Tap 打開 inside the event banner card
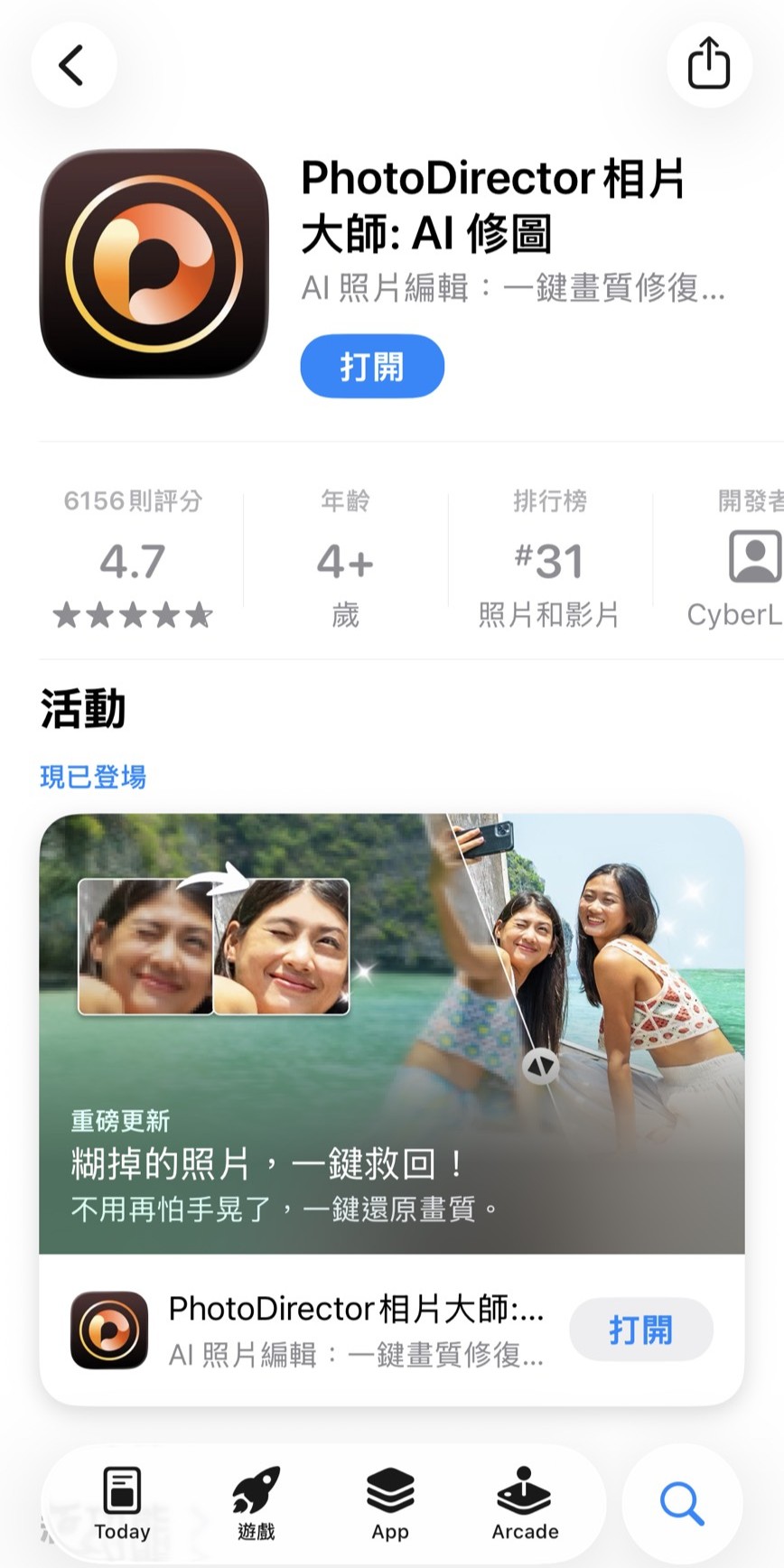784x1568 pixels. click(640, 1330)
